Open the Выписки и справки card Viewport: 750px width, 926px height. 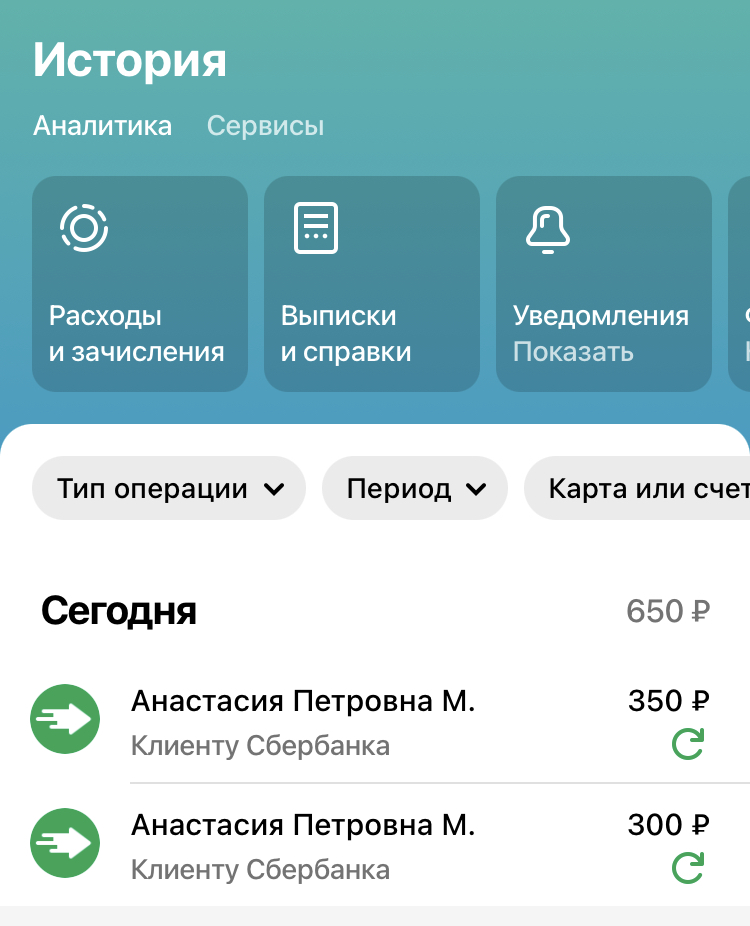tap(371, 283)
